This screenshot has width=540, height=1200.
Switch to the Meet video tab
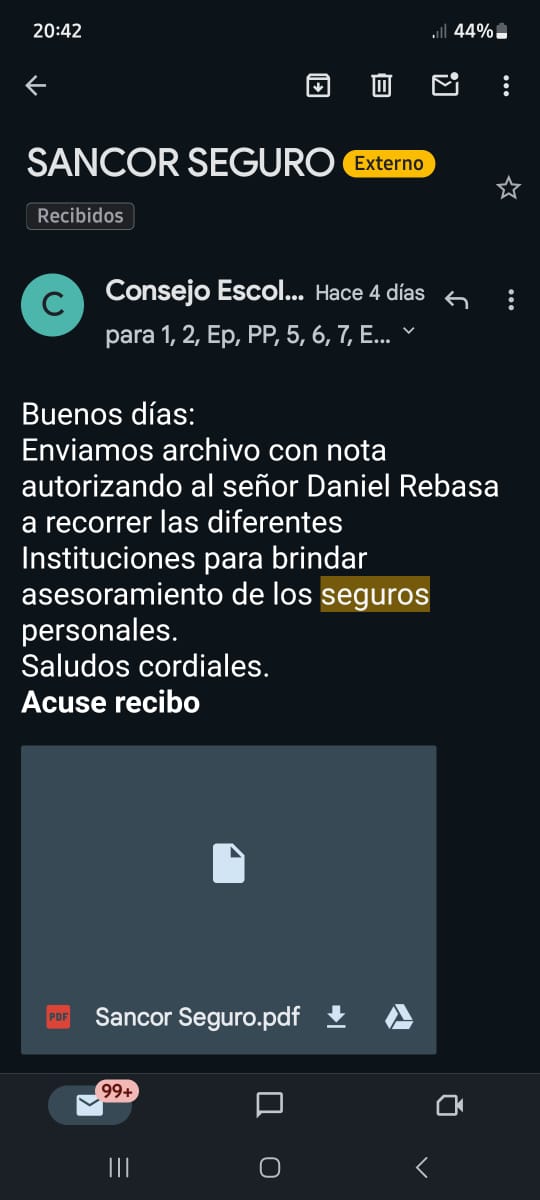pyautogui.click(x=450, y=1104)
